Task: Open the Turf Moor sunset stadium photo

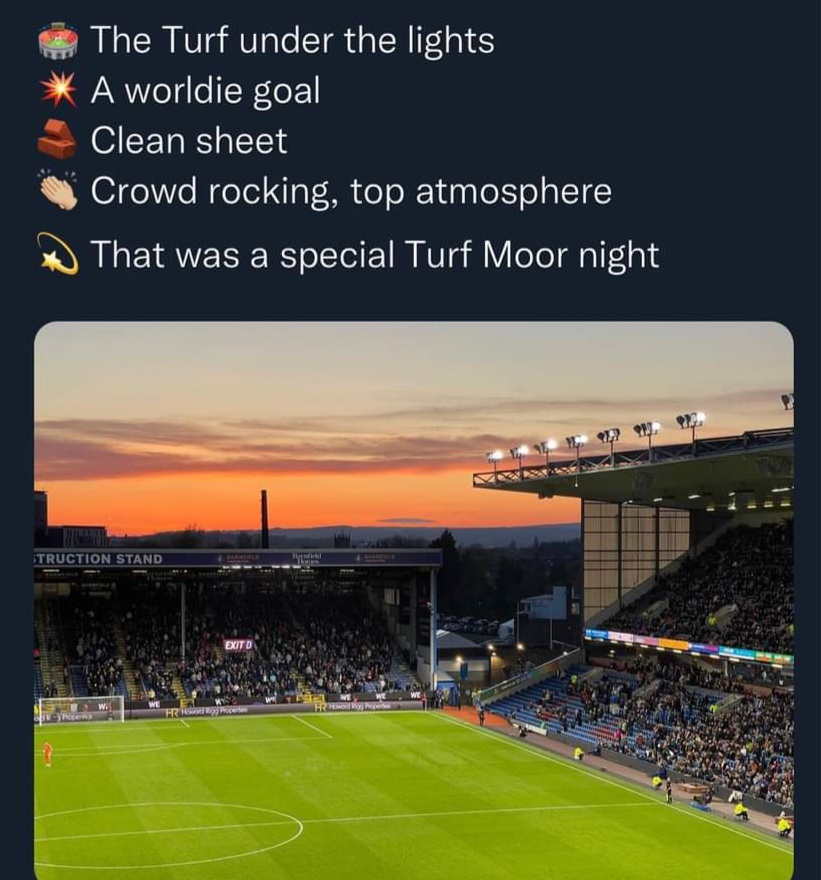Action: pos(413,600)
